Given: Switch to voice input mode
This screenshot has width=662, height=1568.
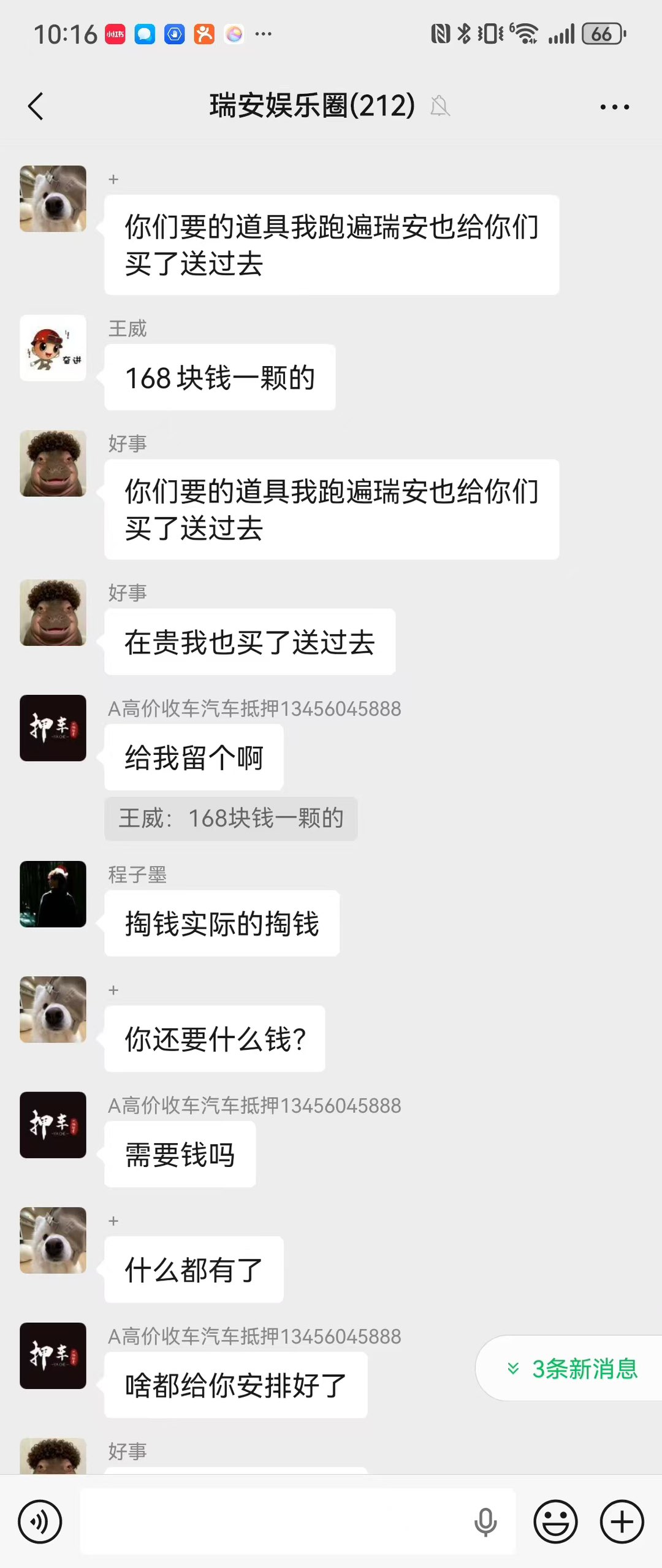Looking at the screenshot, I should 40,1521.
